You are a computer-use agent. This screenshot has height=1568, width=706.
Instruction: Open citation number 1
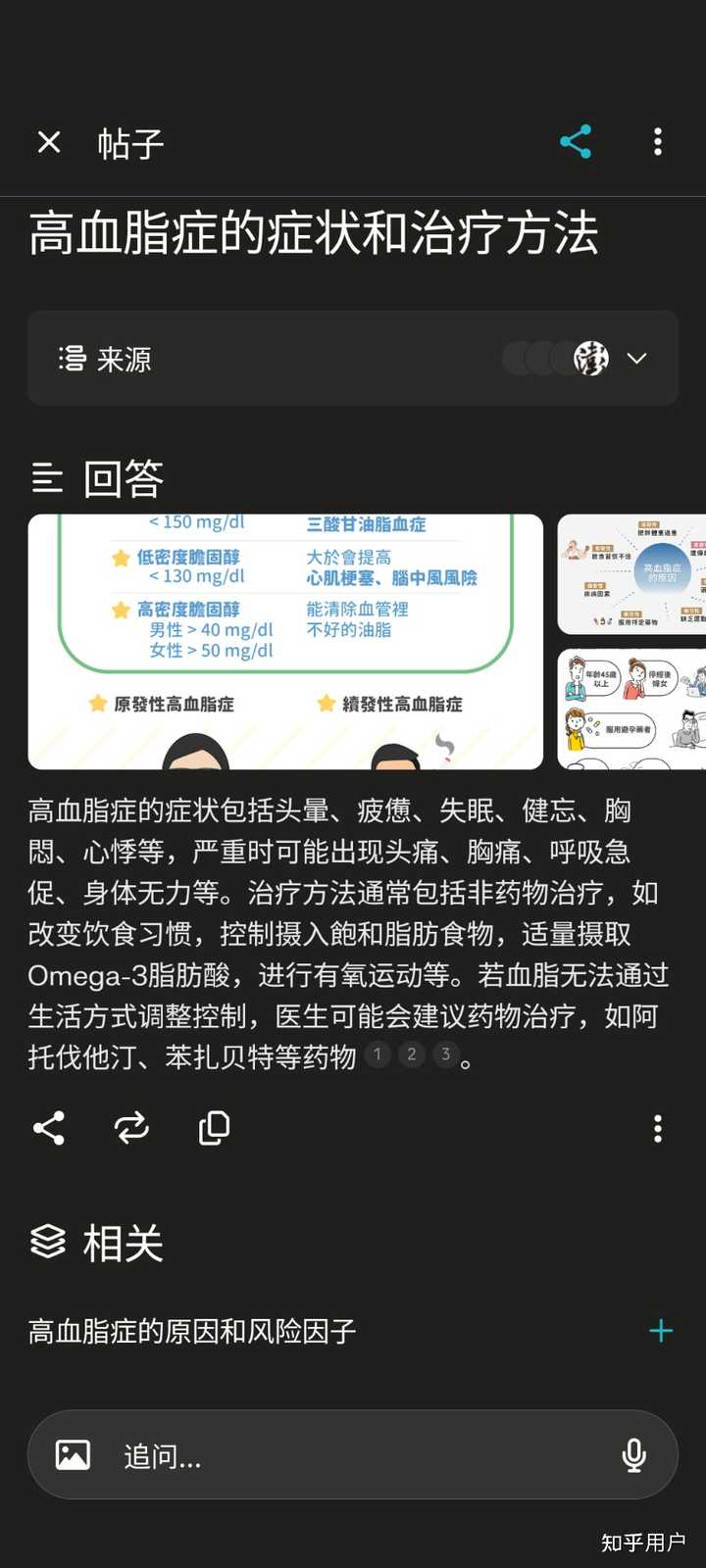[x=378, y=1054]
